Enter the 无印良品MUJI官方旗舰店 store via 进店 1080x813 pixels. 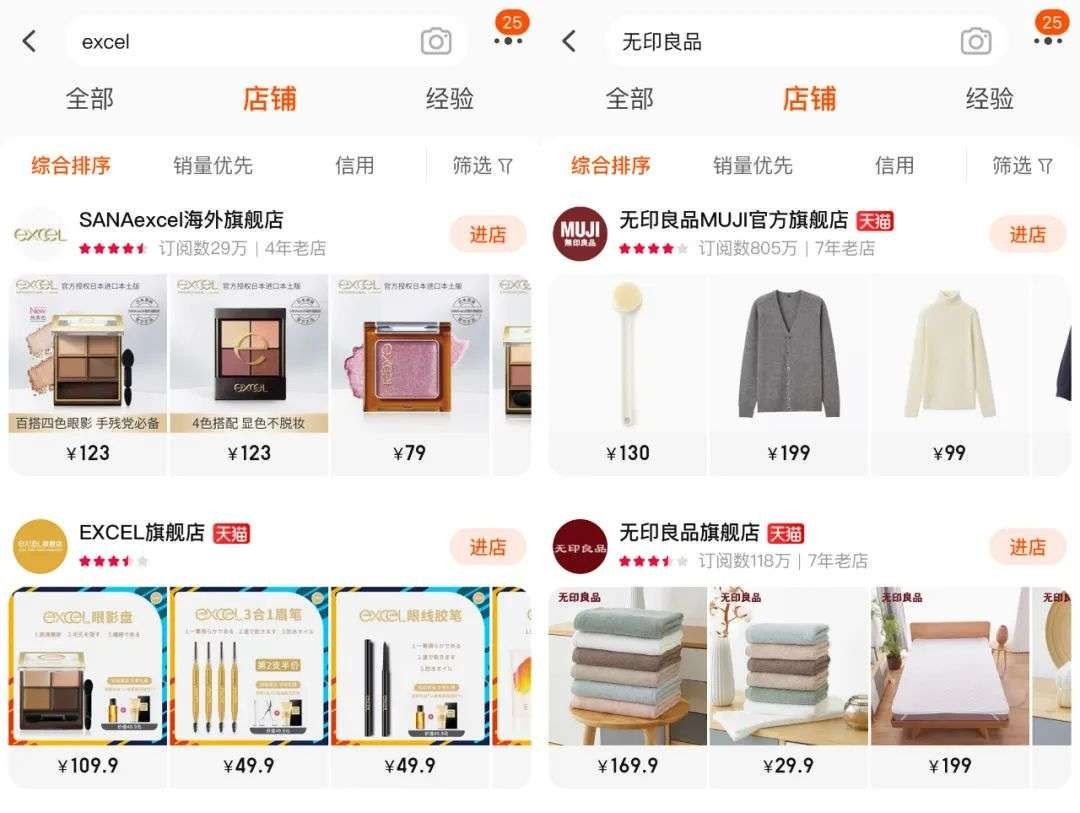click(x=1027, y=235)
